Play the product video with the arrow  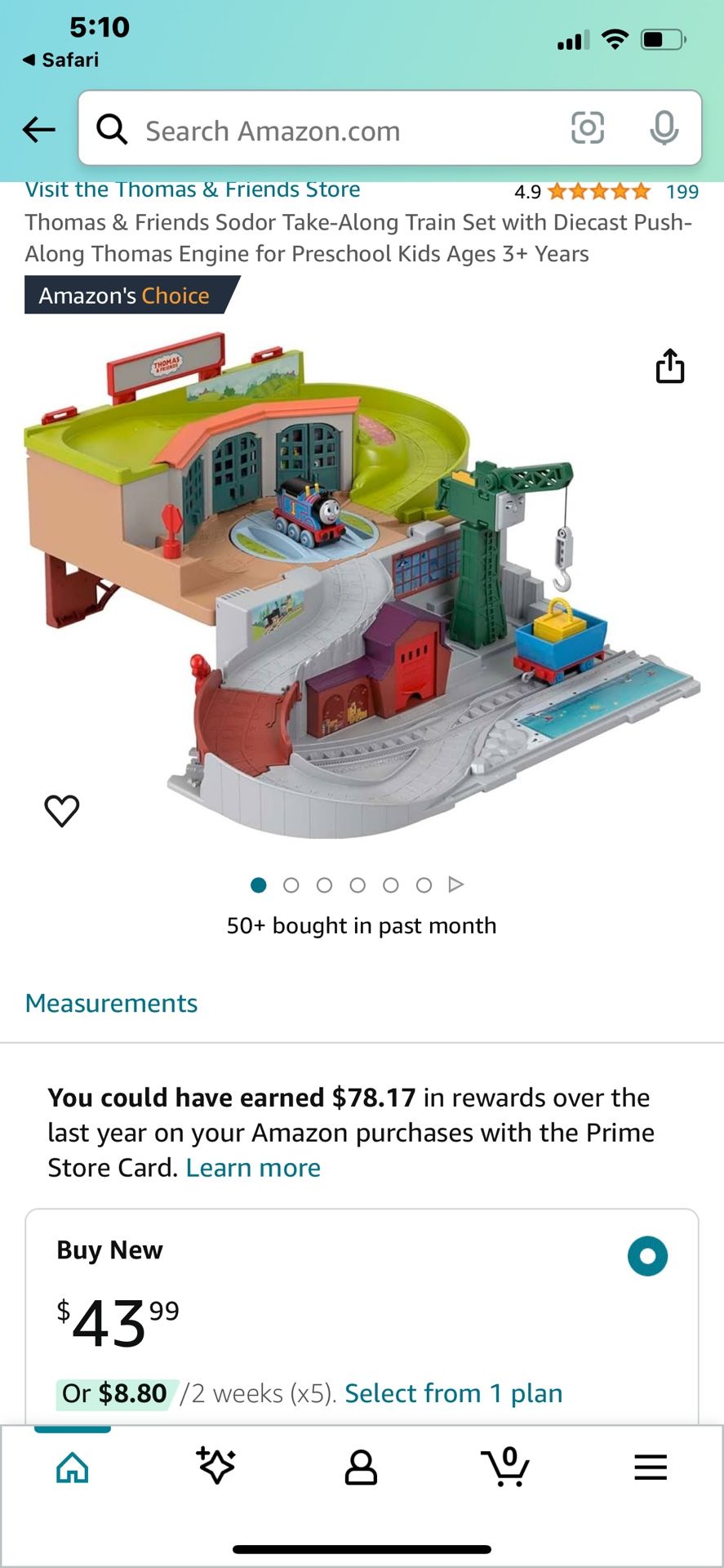pyautogui.click(x=456, y=884)
